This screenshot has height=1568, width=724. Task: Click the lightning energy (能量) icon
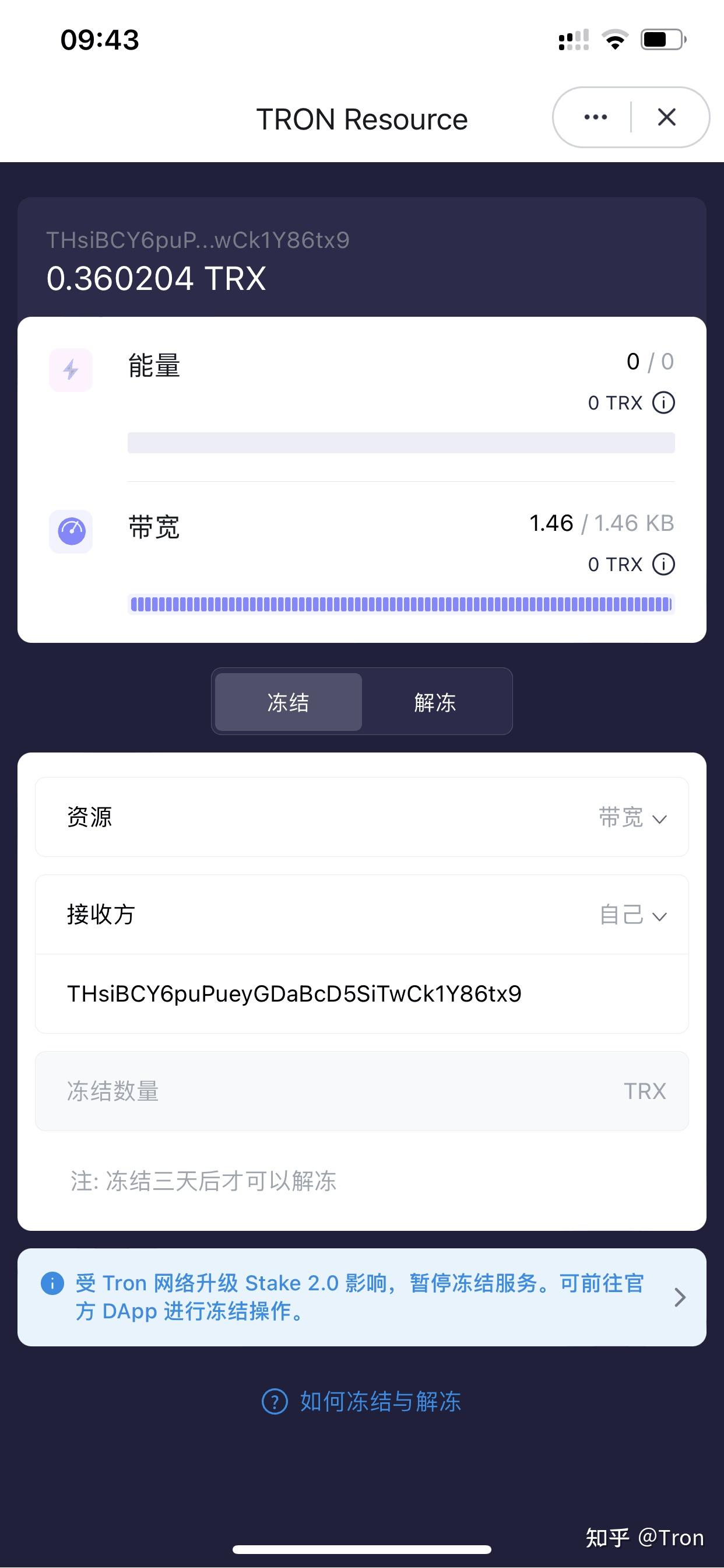point(71,369)
